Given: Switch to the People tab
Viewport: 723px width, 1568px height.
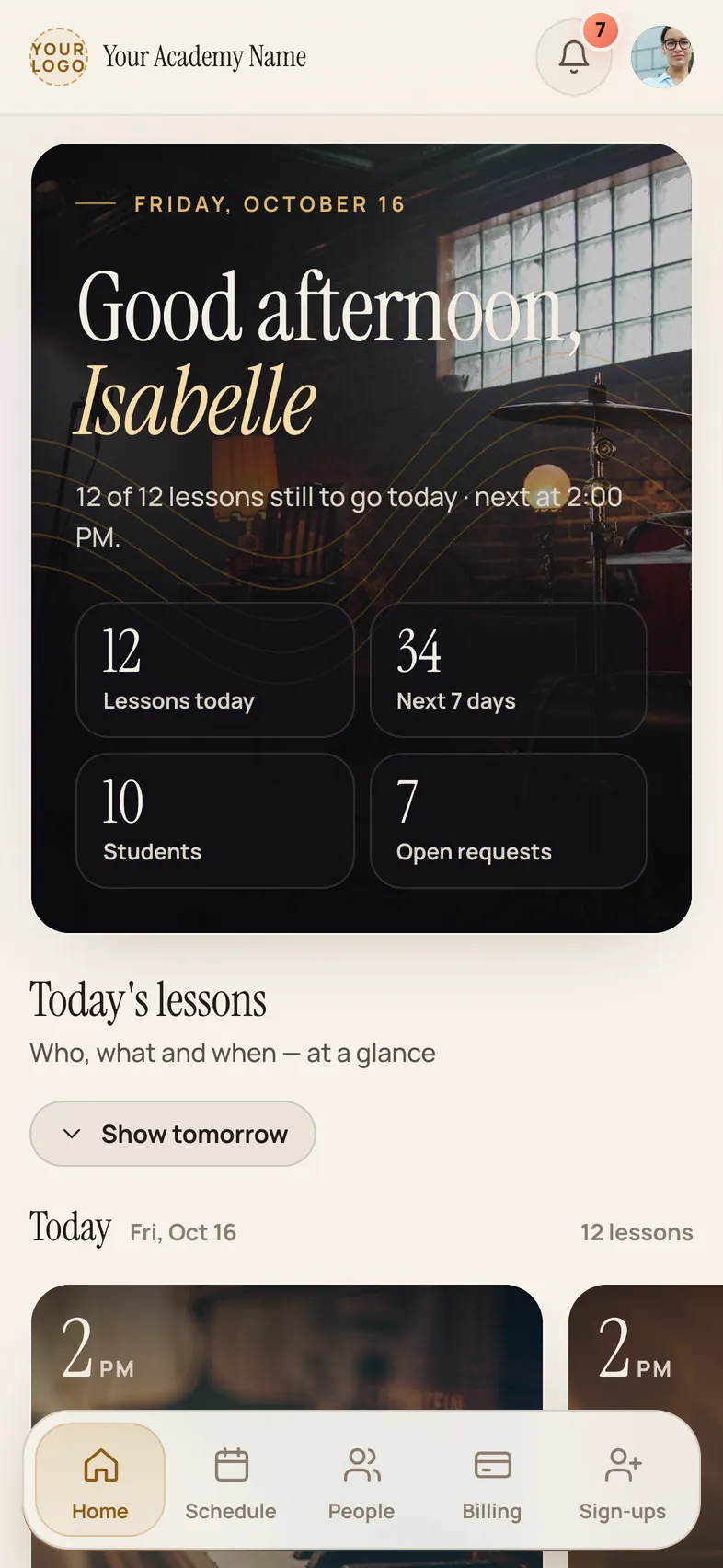Looking at the screenshot, I should point(361,1480).
